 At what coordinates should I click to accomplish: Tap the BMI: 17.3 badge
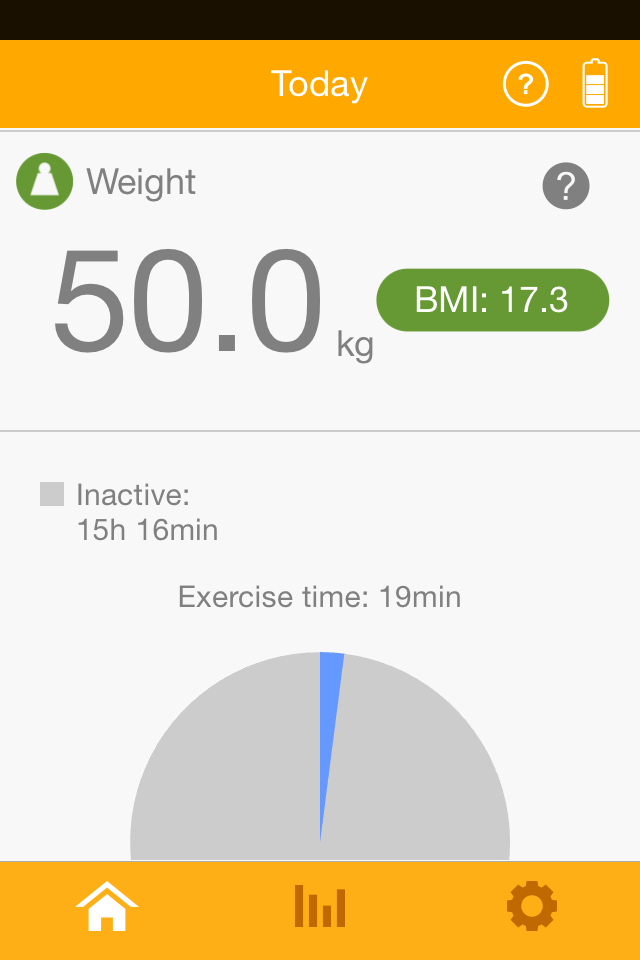click(492, 300)
